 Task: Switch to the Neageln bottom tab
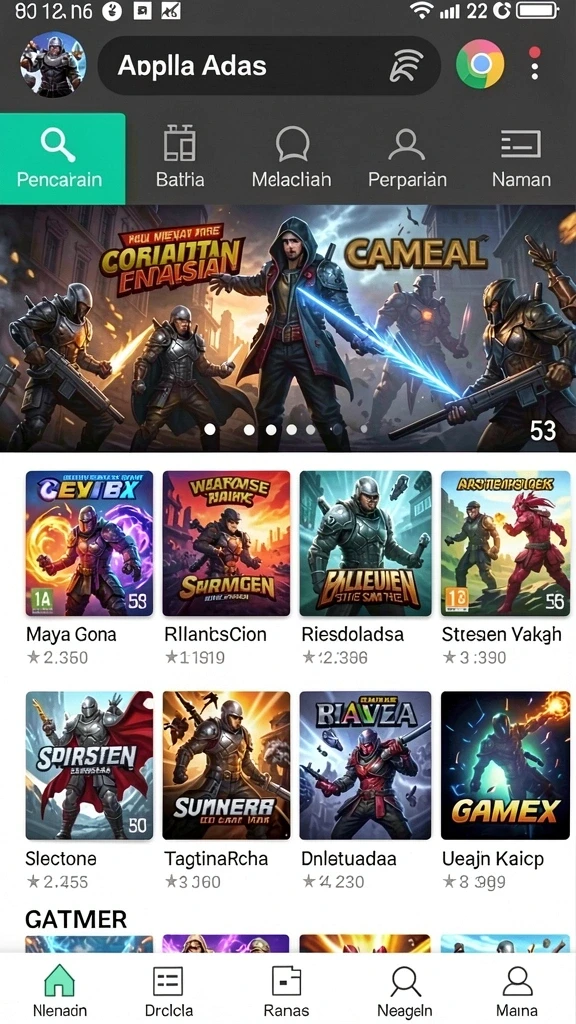pyautogui.click(x=404, y=991)
